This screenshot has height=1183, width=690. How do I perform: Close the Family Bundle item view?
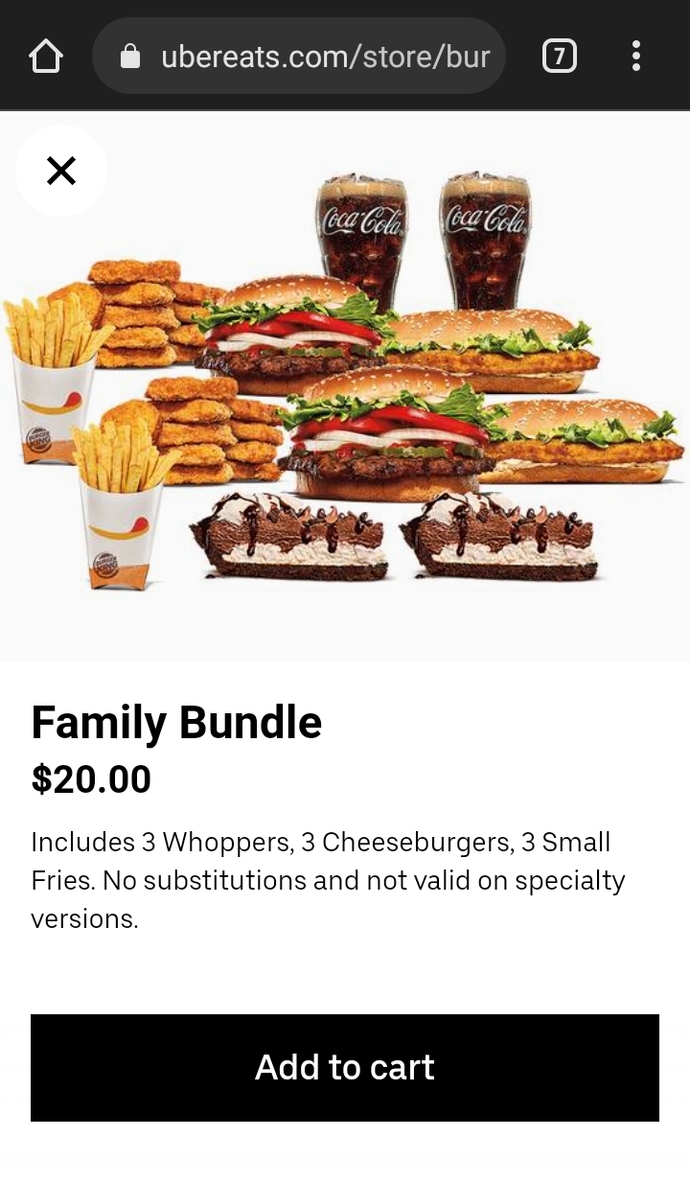(61, 171)
